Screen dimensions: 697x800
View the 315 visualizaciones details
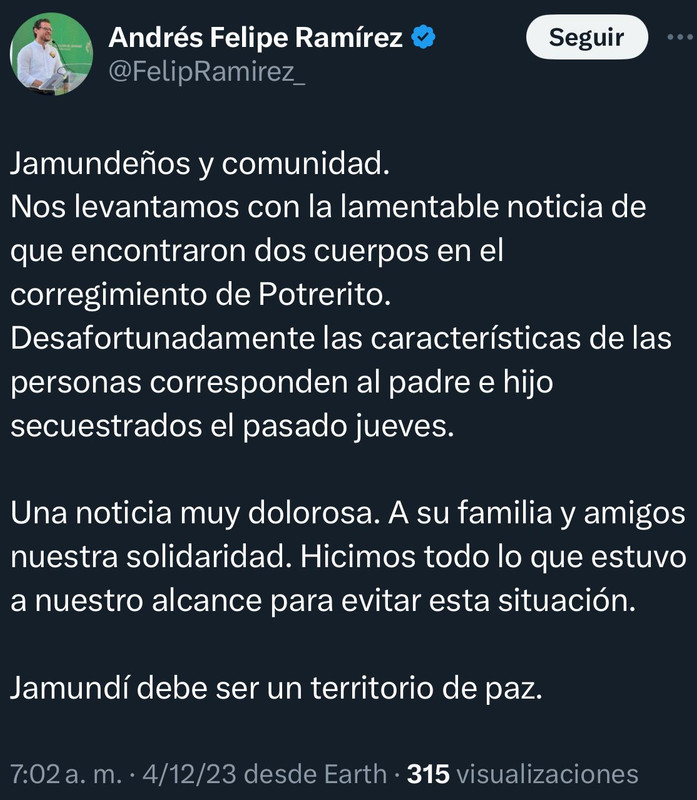pyautogui.click(x=526, y=774)
